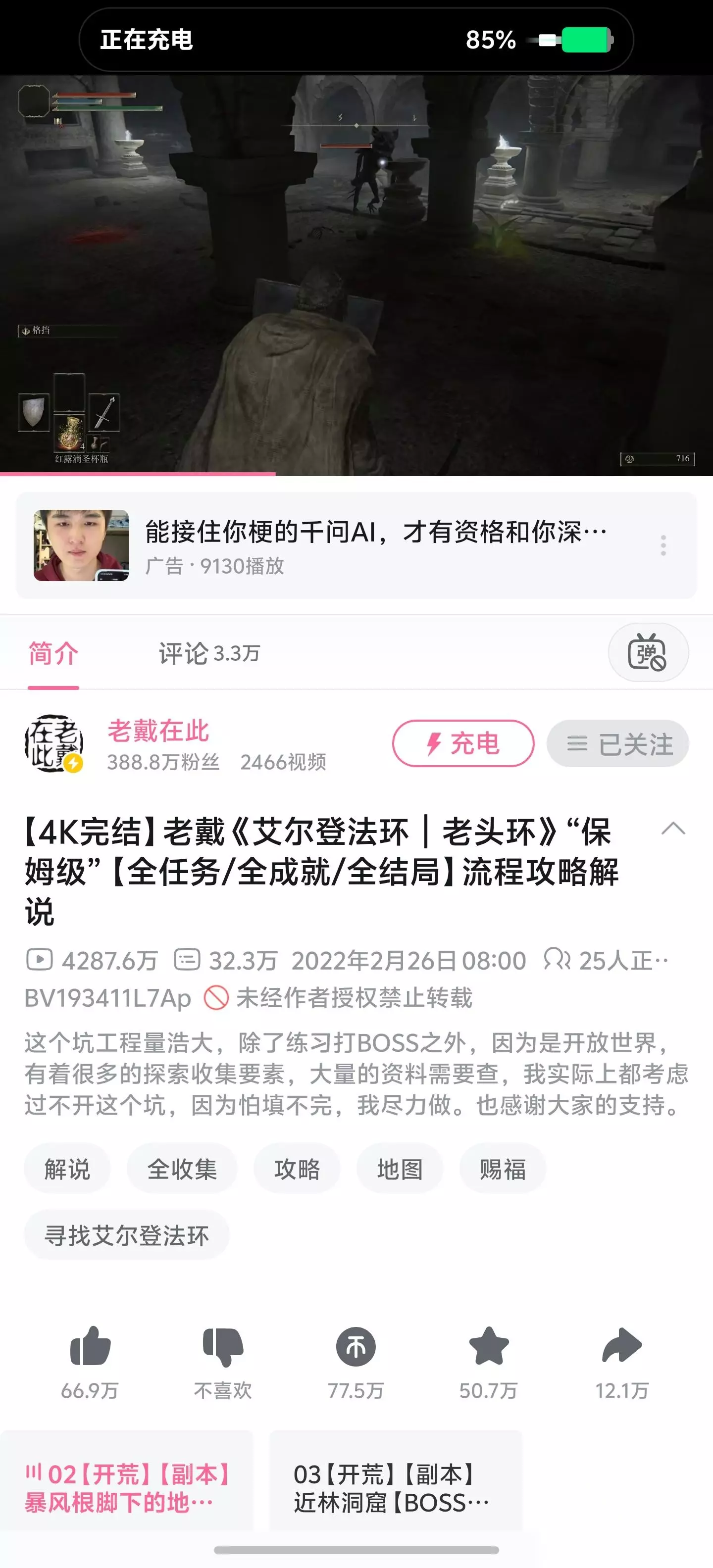
Task: Tap the 已关注 following button
Action: (617, 743)
